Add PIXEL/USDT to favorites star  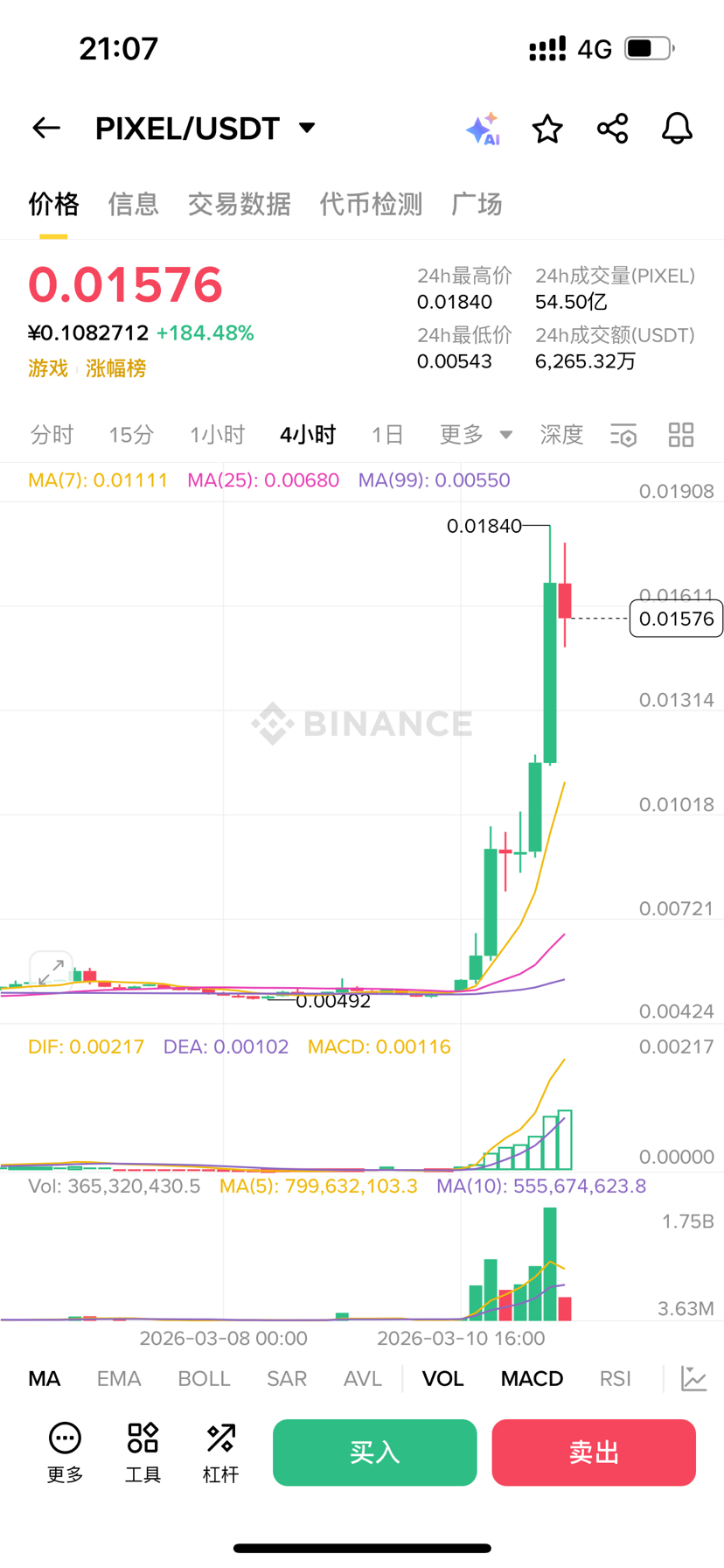pos(547,129)
